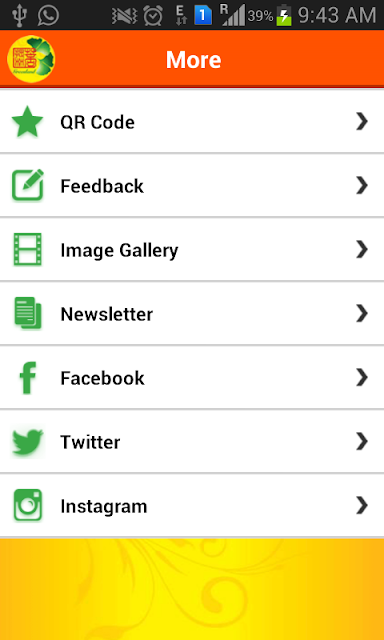Open the Instagram entry
384x640 pixels.
click(x=192, y=506)
